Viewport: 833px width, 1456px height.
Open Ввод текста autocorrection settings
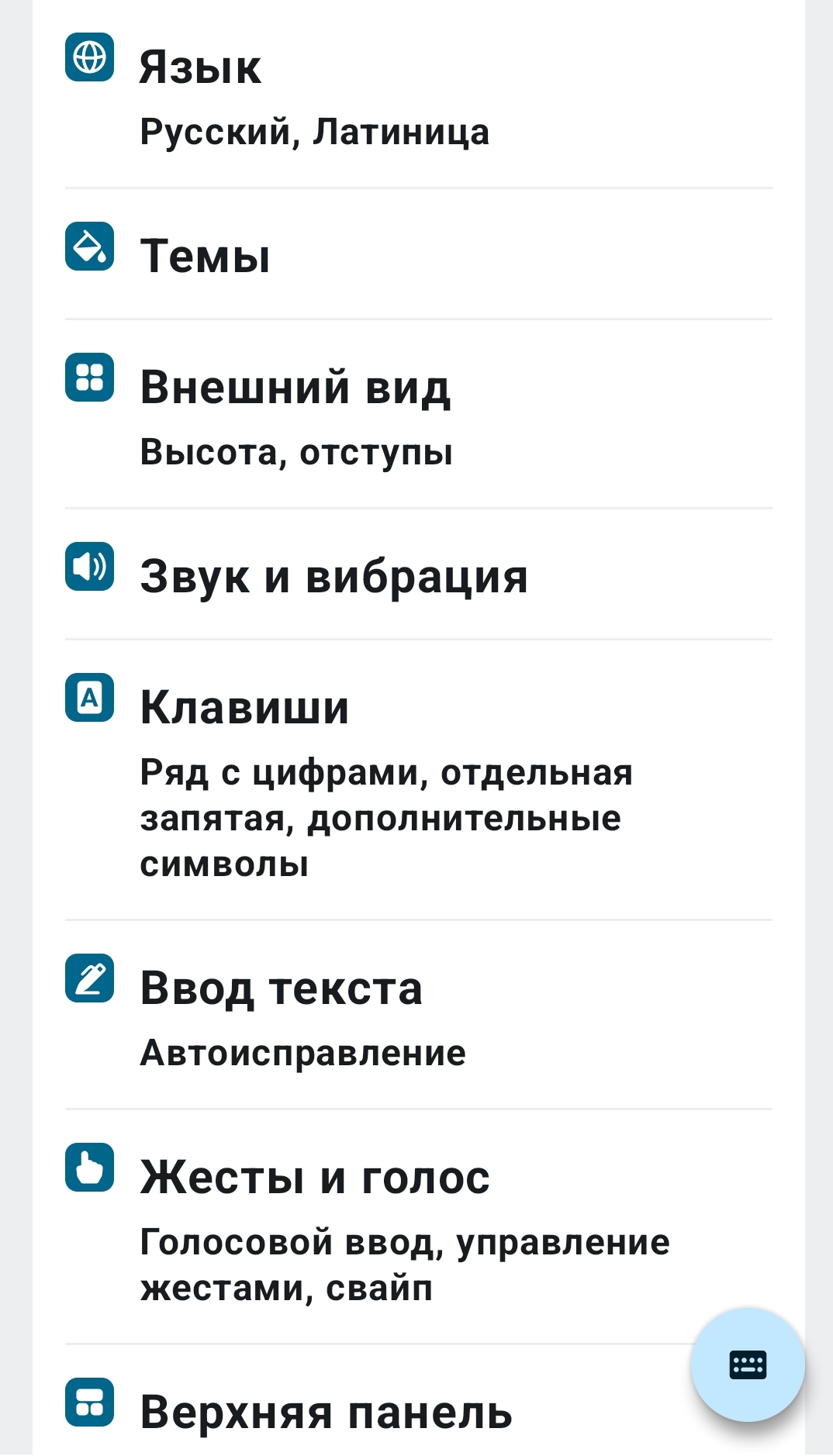coord(419,1017)
